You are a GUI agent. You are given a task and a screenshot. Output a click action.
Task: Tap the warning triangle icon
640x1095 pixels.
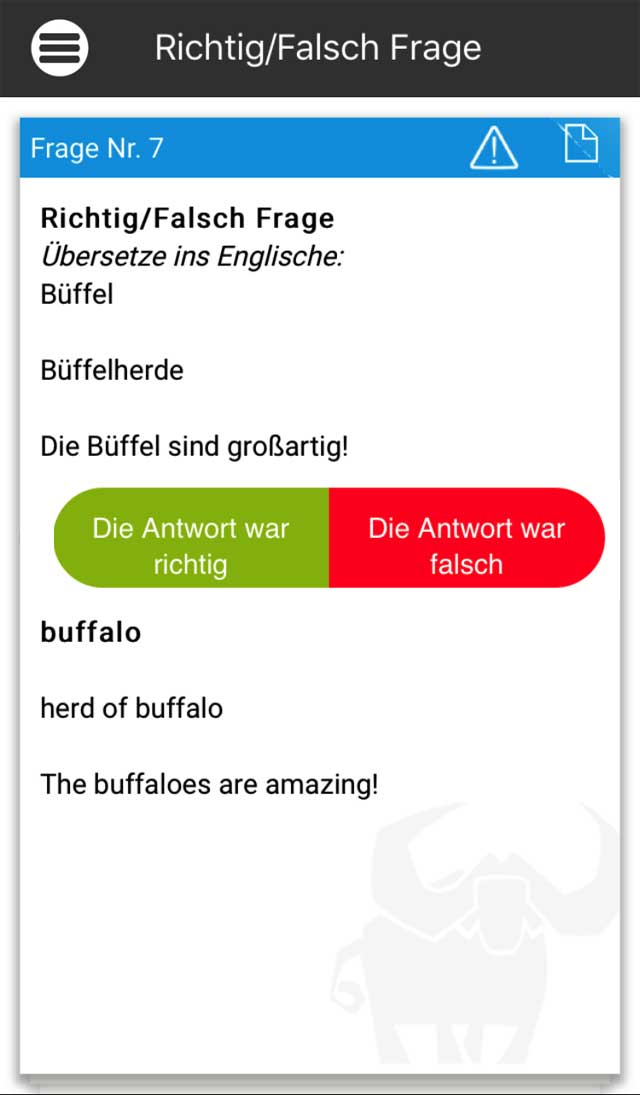point(494,149)
